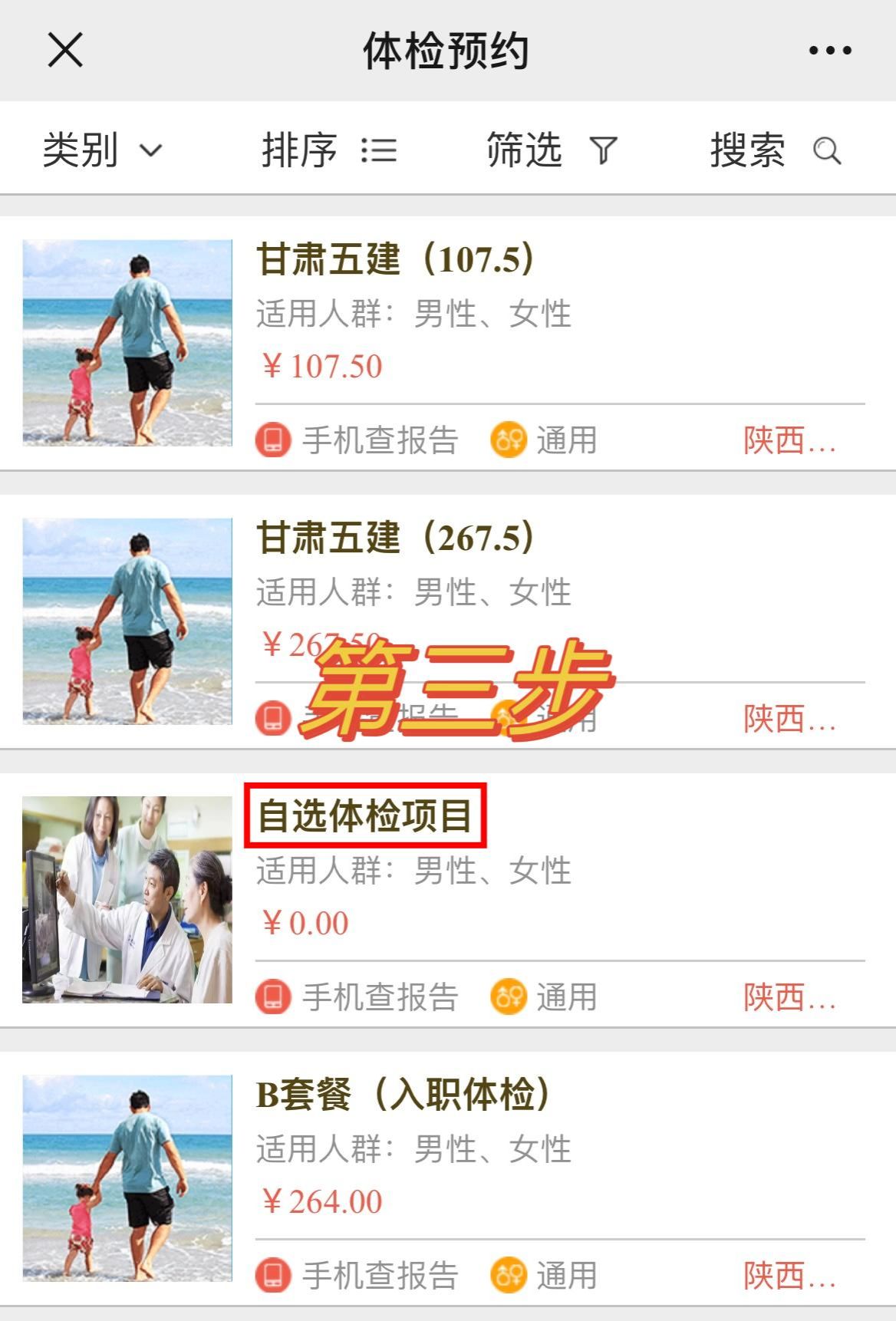This screenshot has width=896, height=1321.
Task: Open the 筛选 filter options
Action: [552, 150]
